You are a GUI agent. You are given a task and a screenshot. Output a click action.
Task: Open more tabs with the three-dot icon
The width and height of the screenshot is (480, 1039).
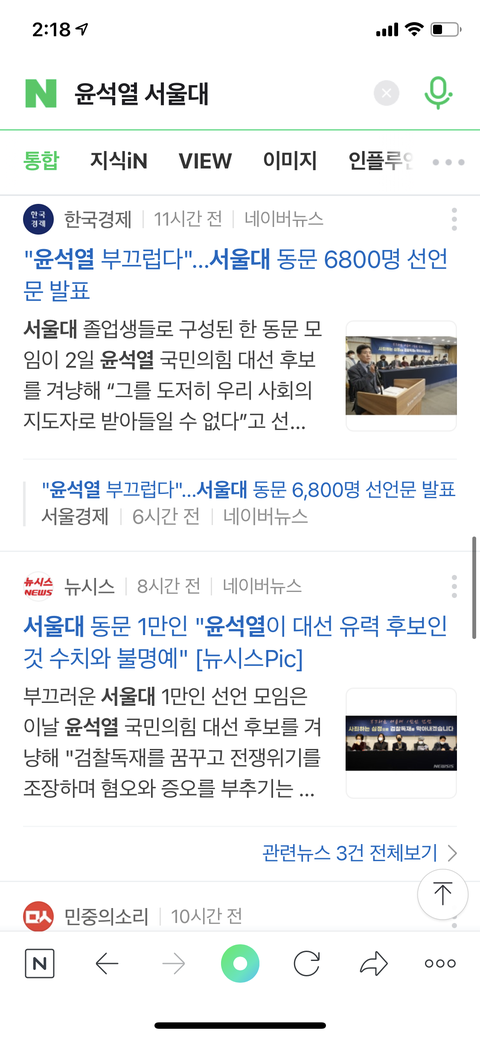[x=448, y=162]
